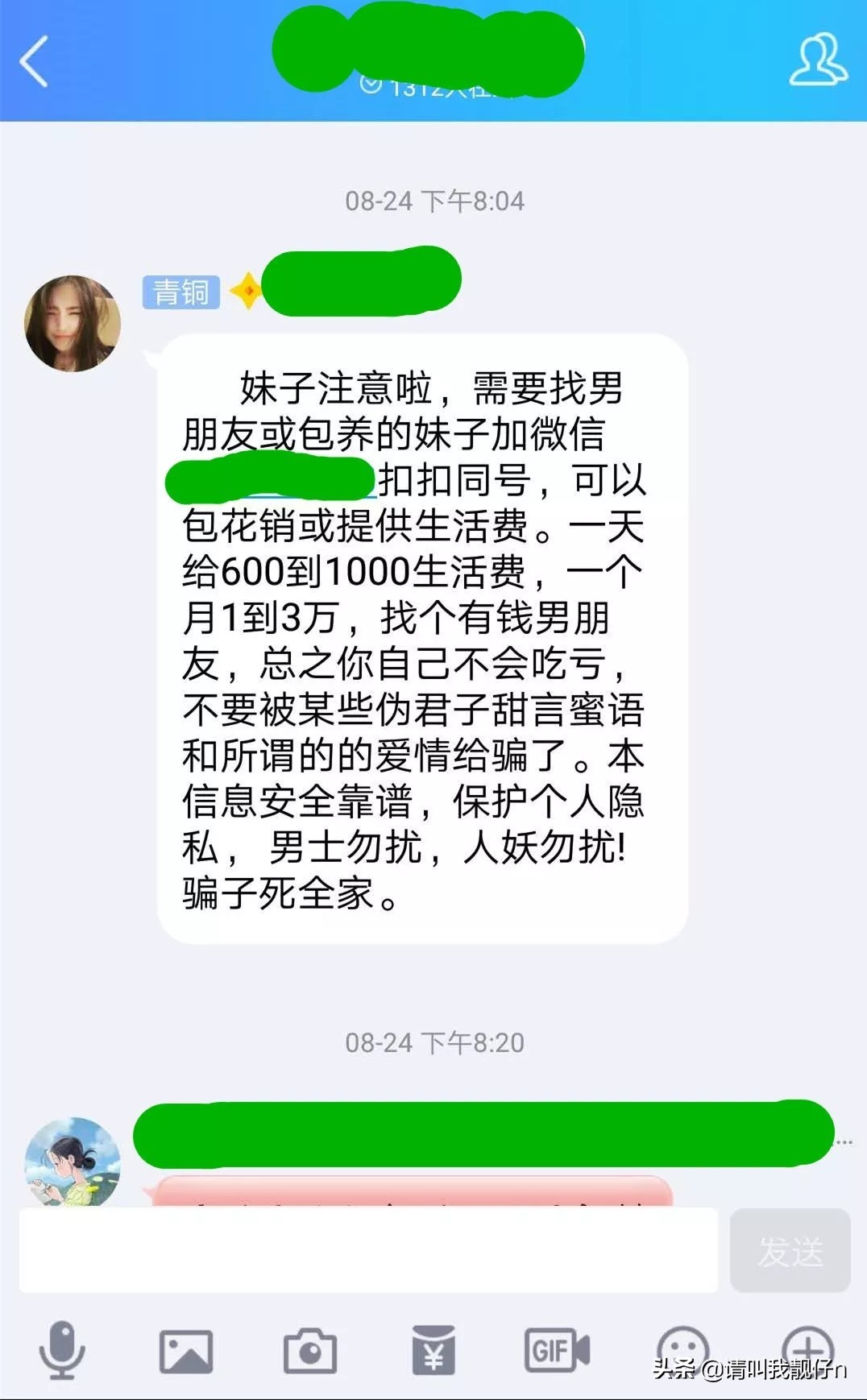867x1400 pixels.
Task: Tap the back chevron to leave the chat
Action: (x=32, y=60)
